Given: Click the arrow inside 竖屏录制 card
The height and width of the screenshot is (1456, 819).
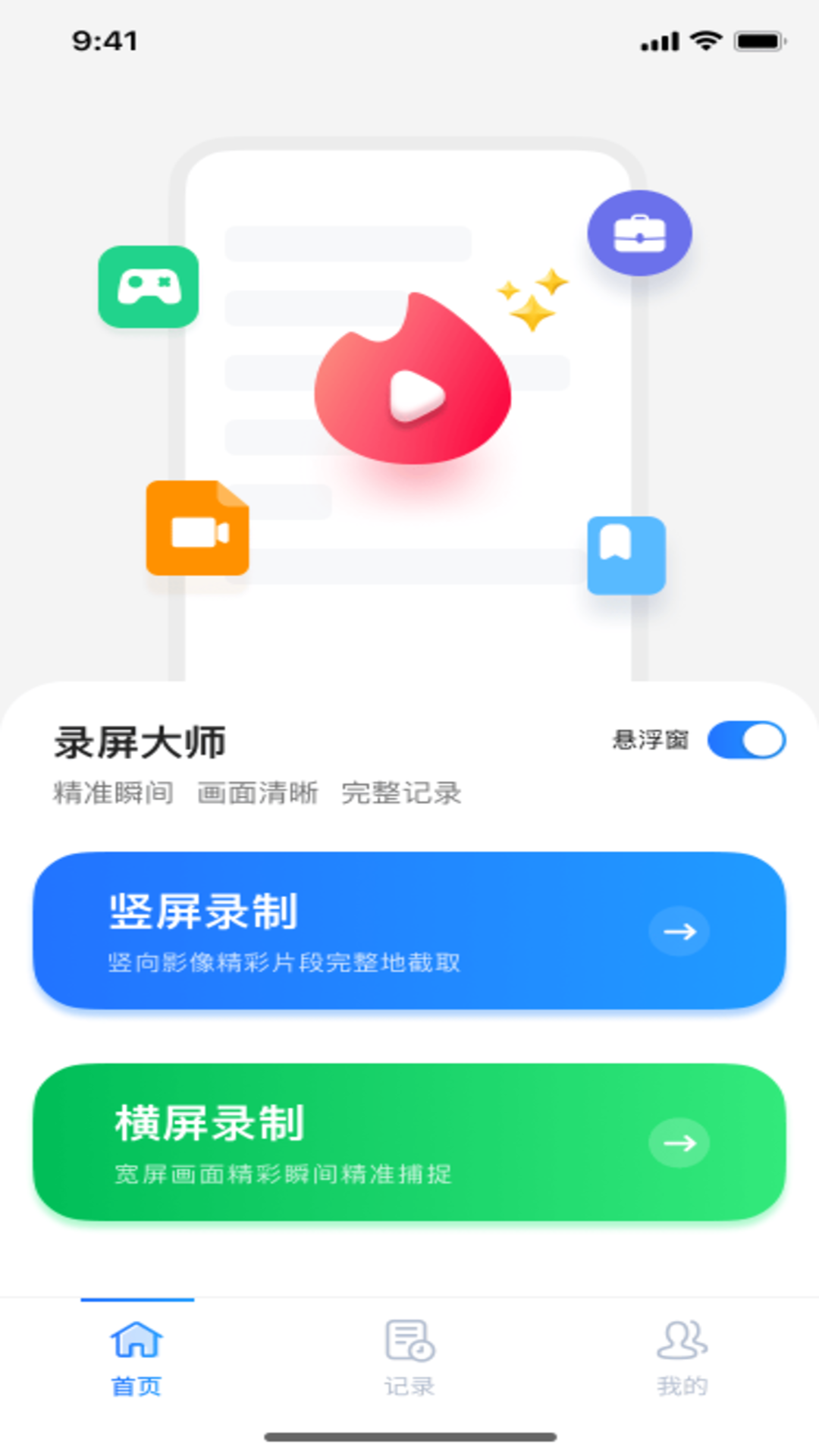Looking at the screenshot, I should click(x=680, y=932).
